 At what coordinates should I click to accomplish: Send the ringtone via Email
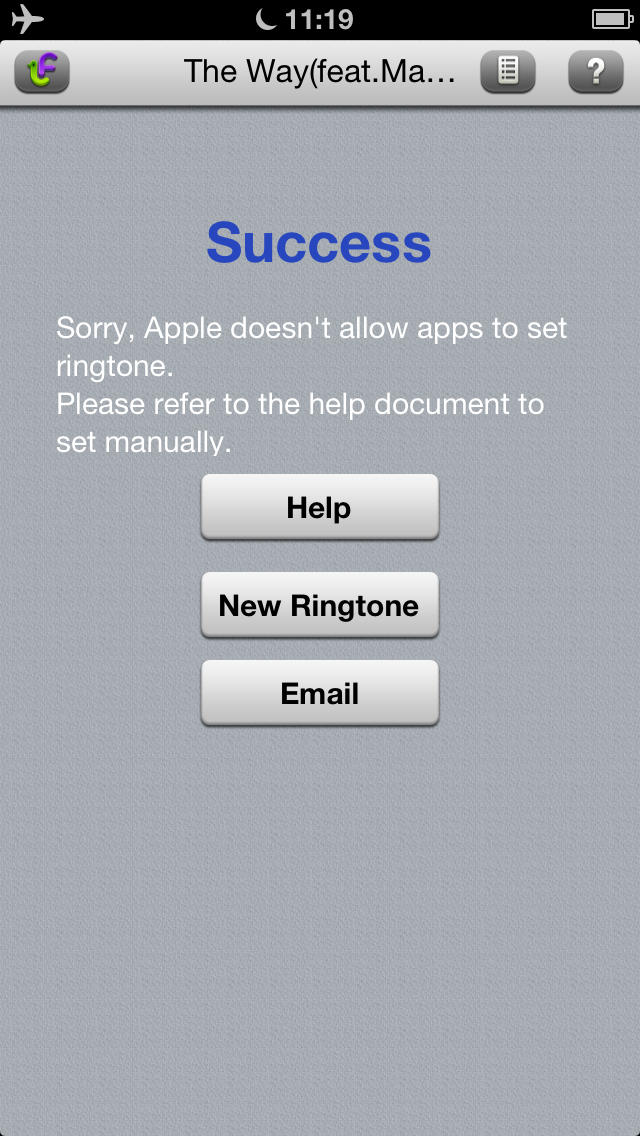pyautogui.click(x=319, y=693)
